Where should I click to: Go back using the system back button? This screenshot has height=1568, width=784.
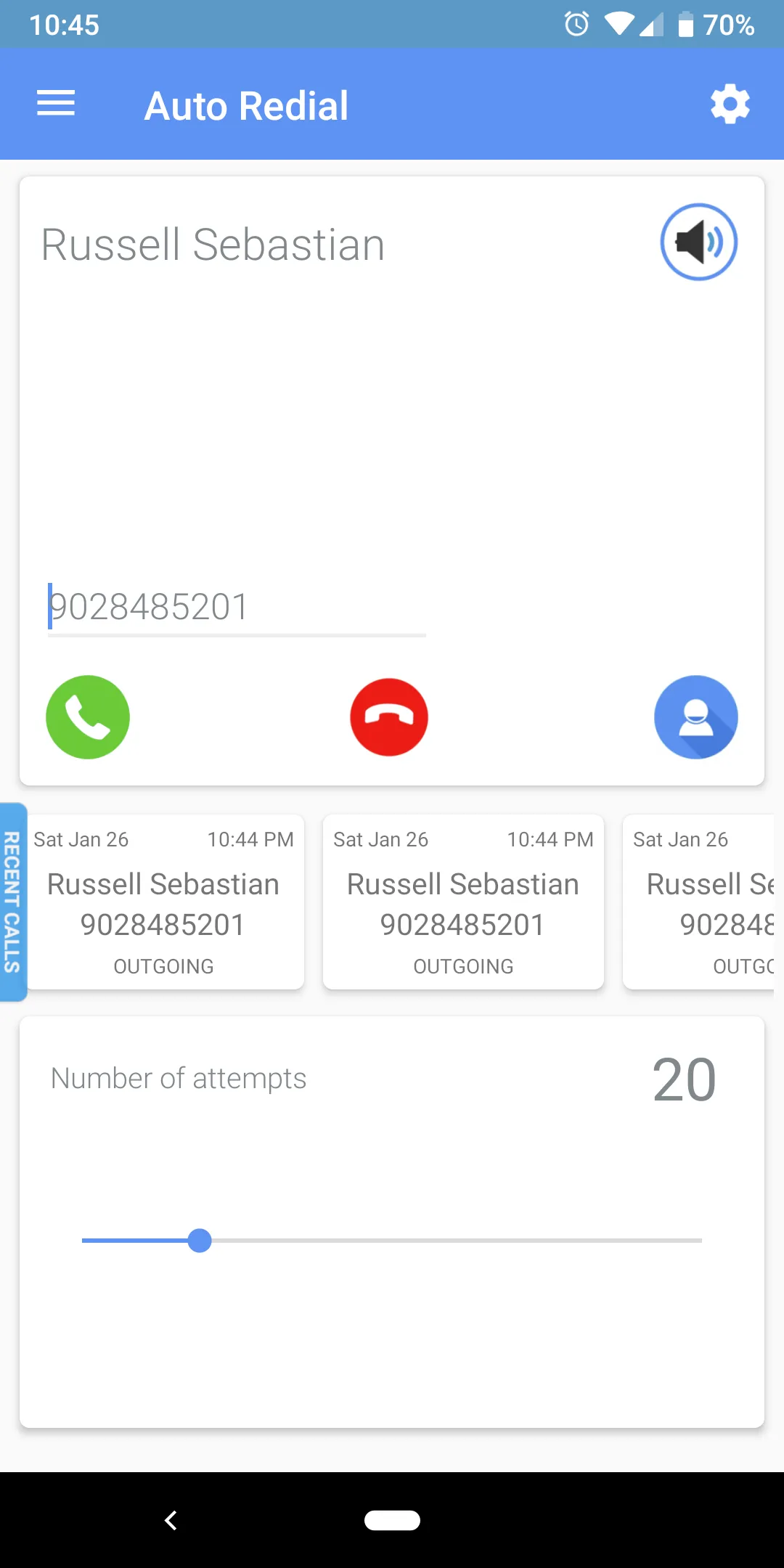point(171,1520)
